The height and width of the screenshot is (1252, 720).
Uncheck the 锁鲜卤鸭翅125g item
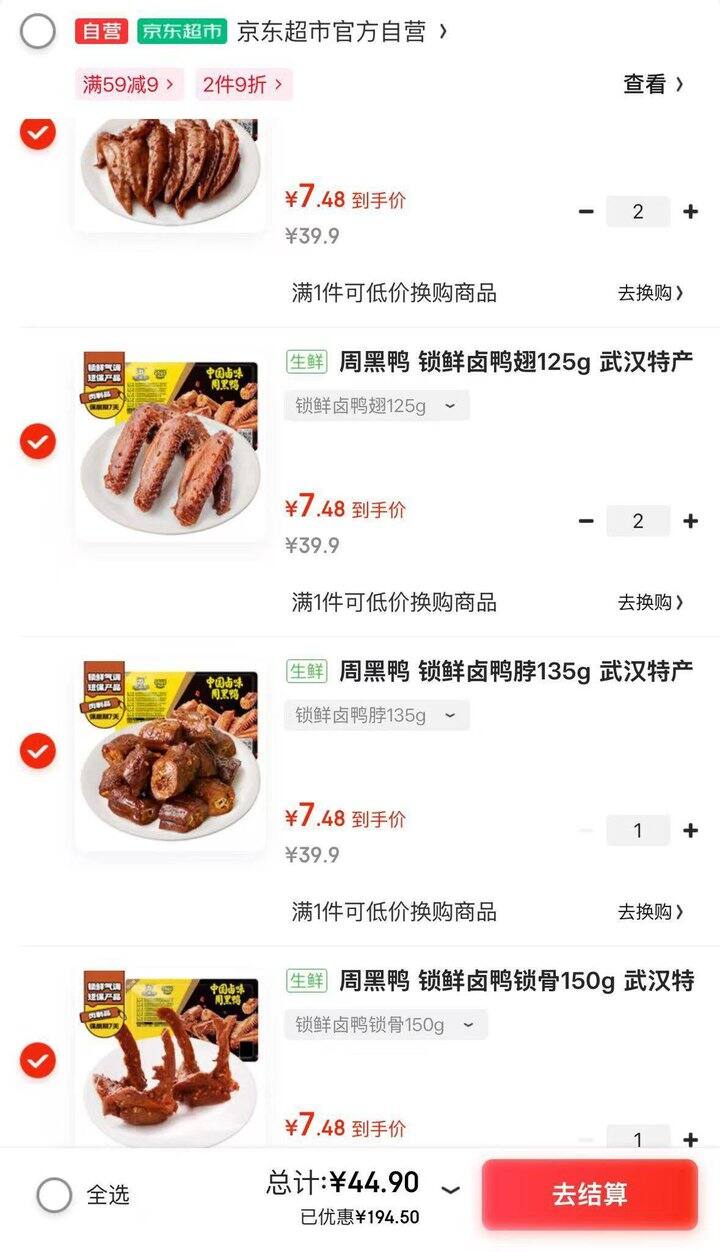point(38,441)
